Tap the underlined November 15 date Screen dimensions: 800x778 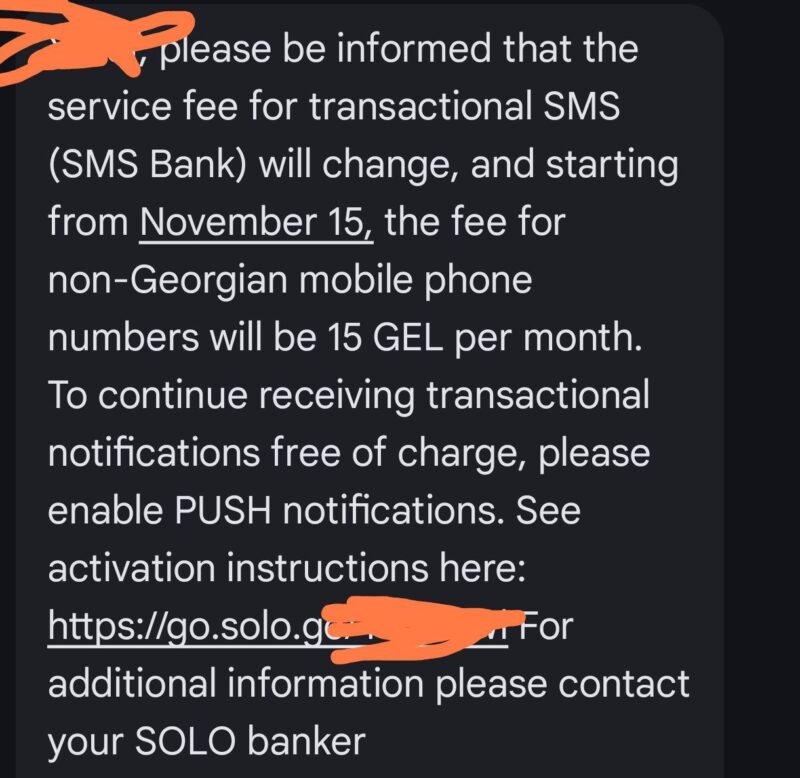pyautogui.click(x=257, y=222)
